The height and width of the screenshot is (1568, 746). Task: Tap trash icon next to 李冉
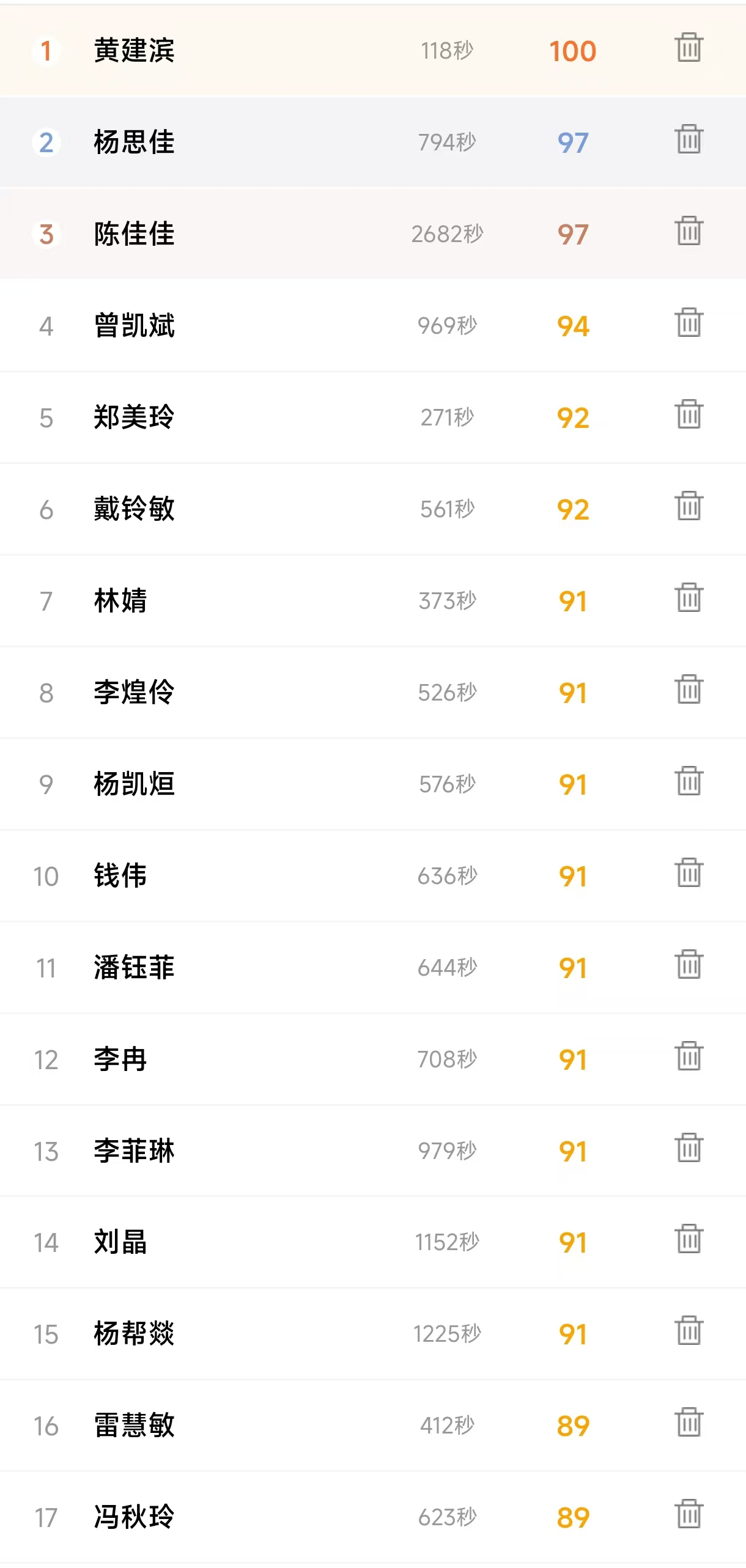pos(689,1057)
